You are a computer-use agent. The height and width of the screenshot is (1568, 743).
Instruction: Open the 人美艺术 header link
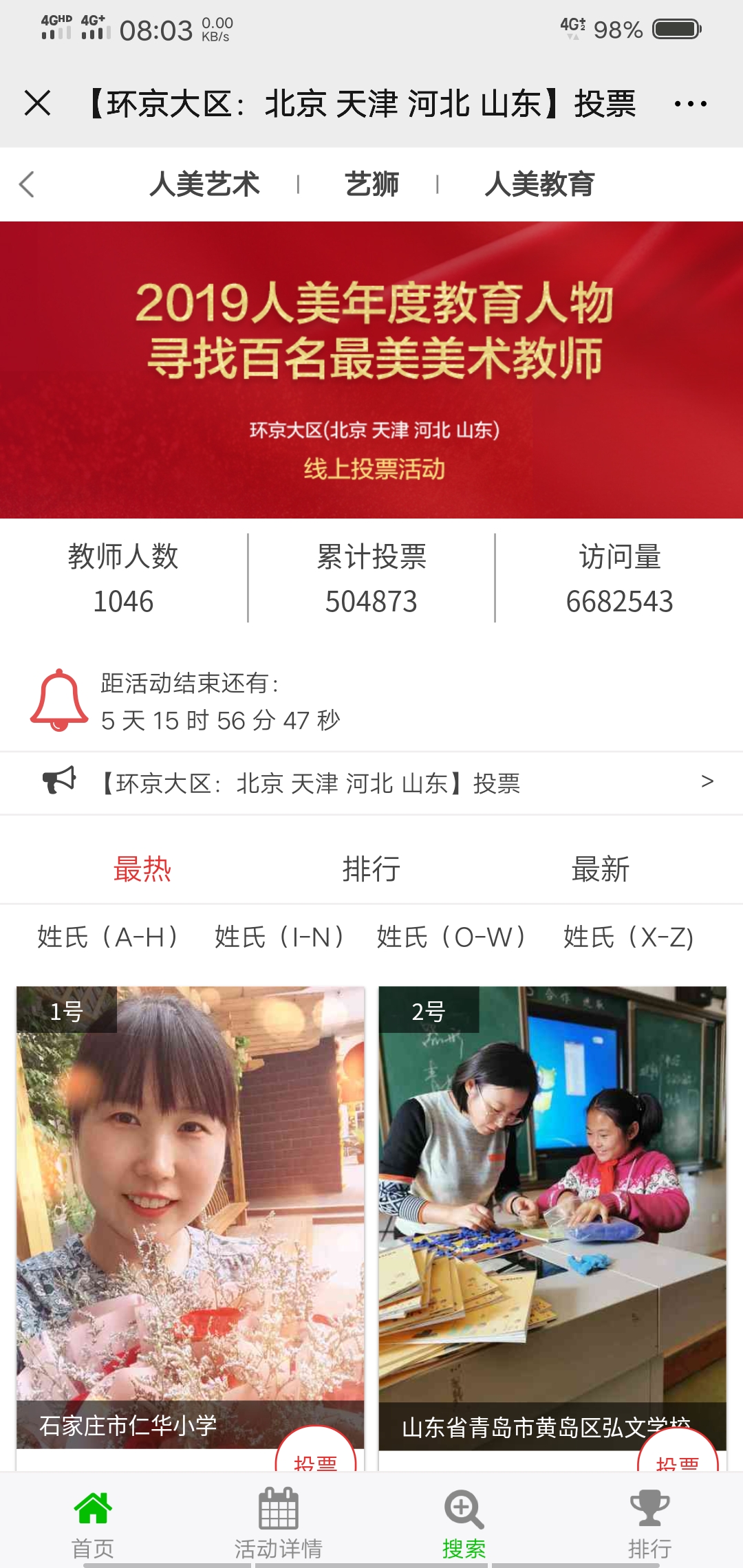pos(204,184)
